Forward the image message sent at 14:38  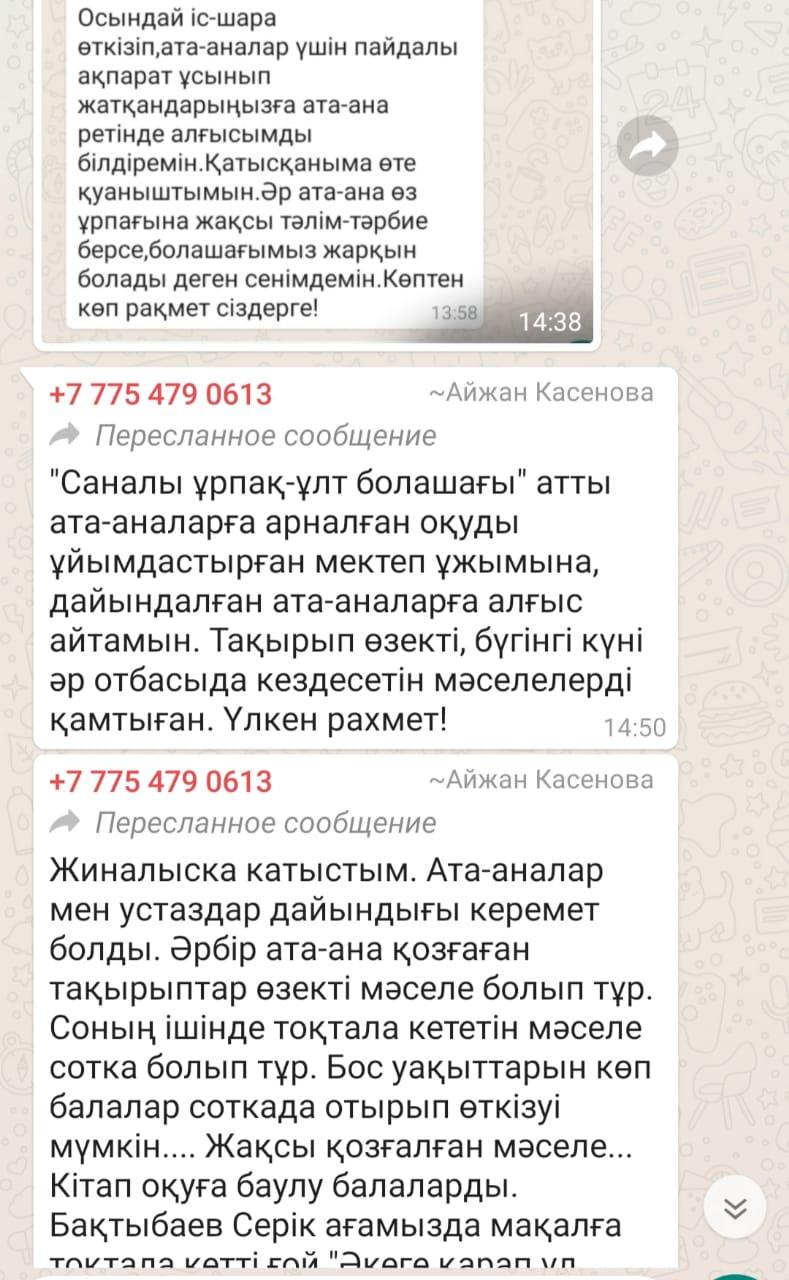(647, 146)
